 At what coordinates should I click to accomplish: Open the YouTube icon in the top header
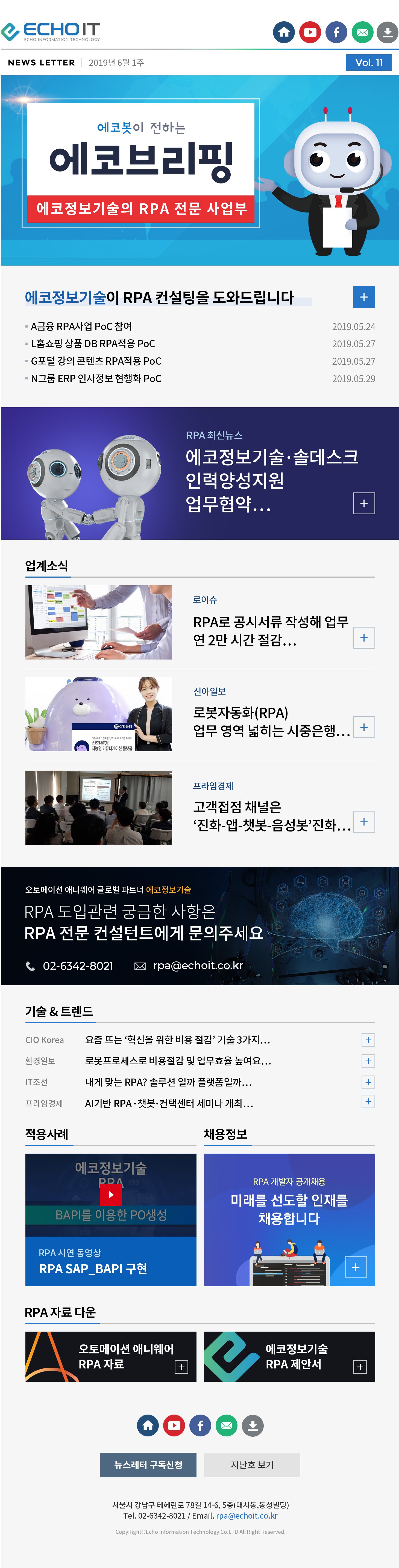[x=310, y=32]
